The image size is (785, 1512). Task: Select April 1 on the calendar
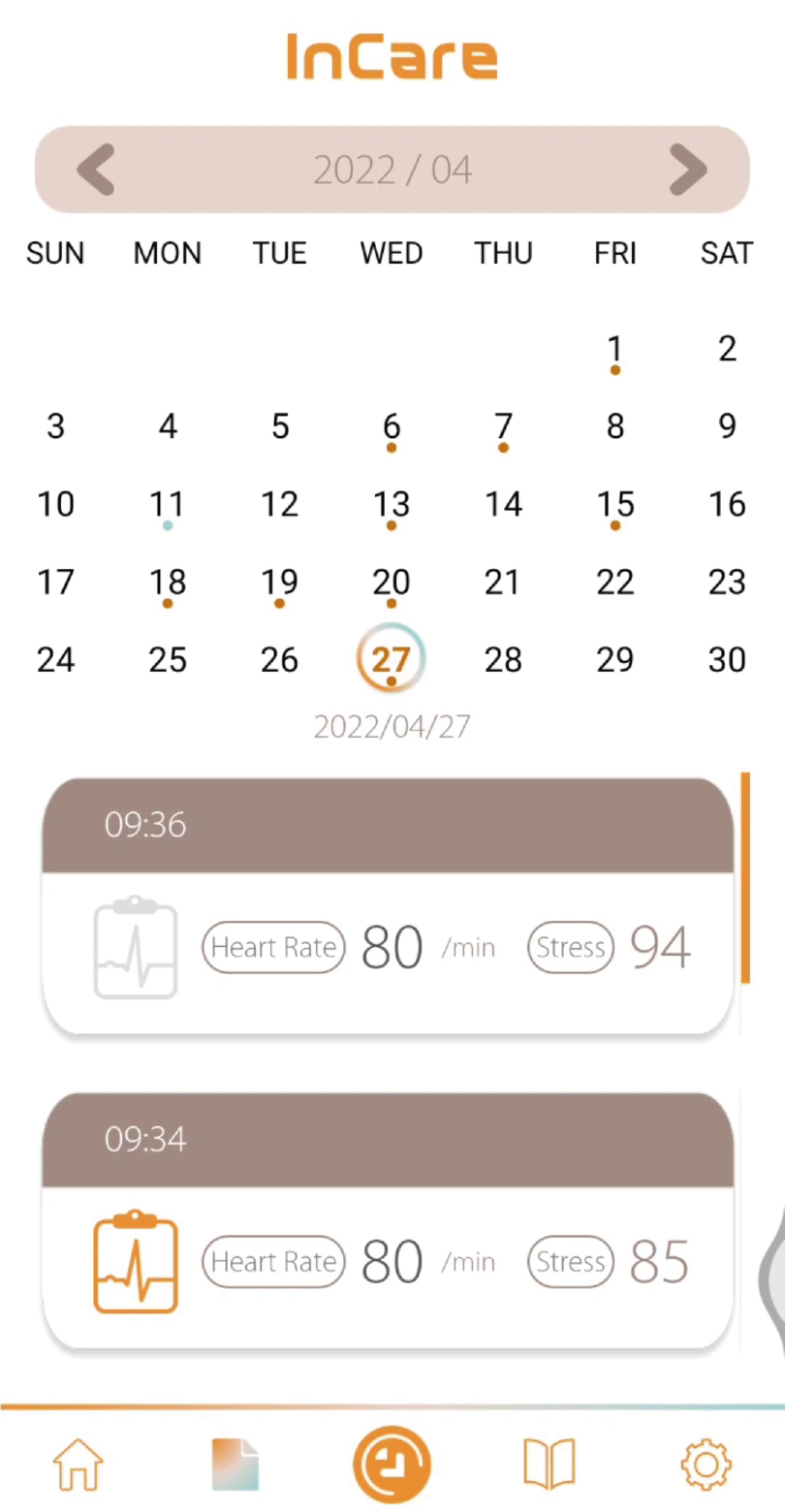pyautogui.click(x=614, y=350)
